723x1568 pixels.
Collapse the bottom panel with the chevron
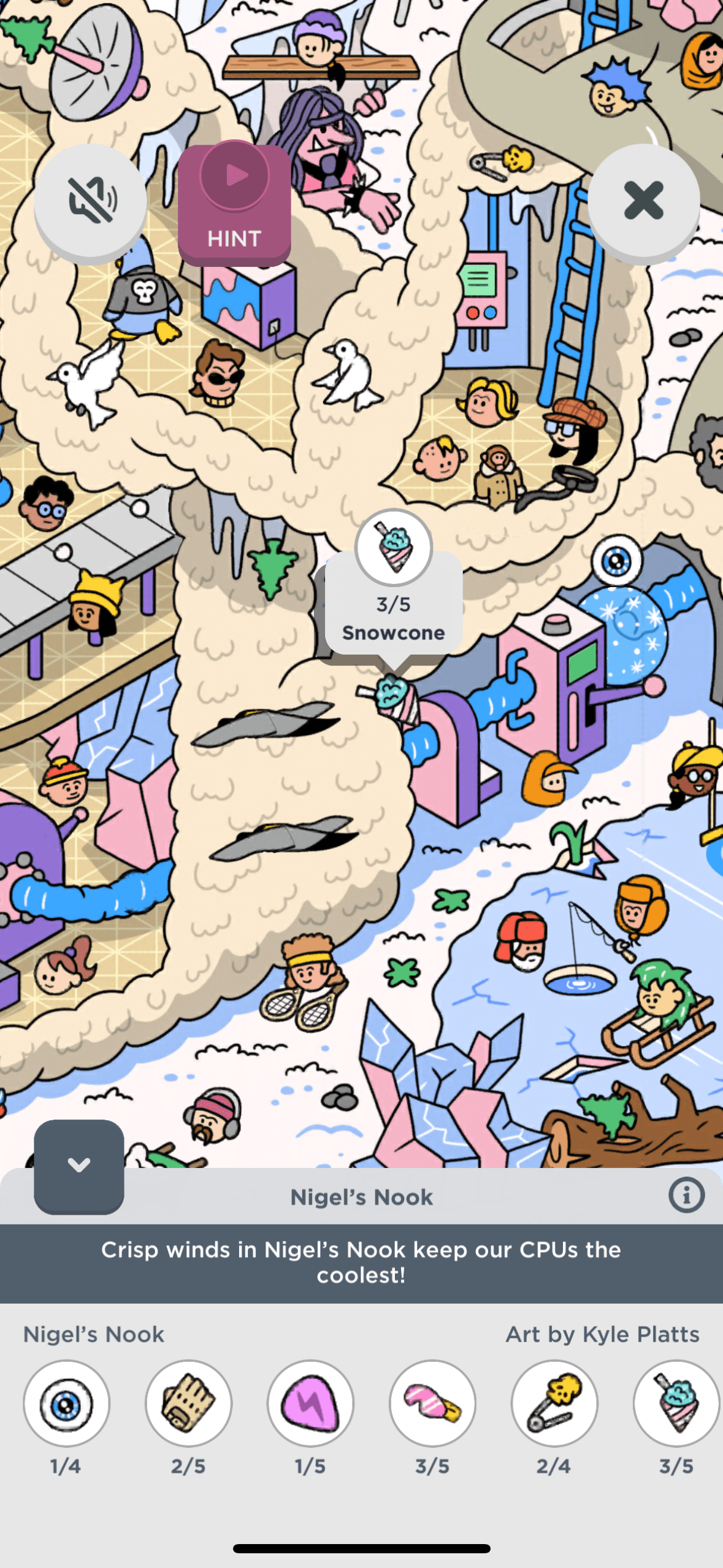pyautogui.click(x=79, y=1165)
